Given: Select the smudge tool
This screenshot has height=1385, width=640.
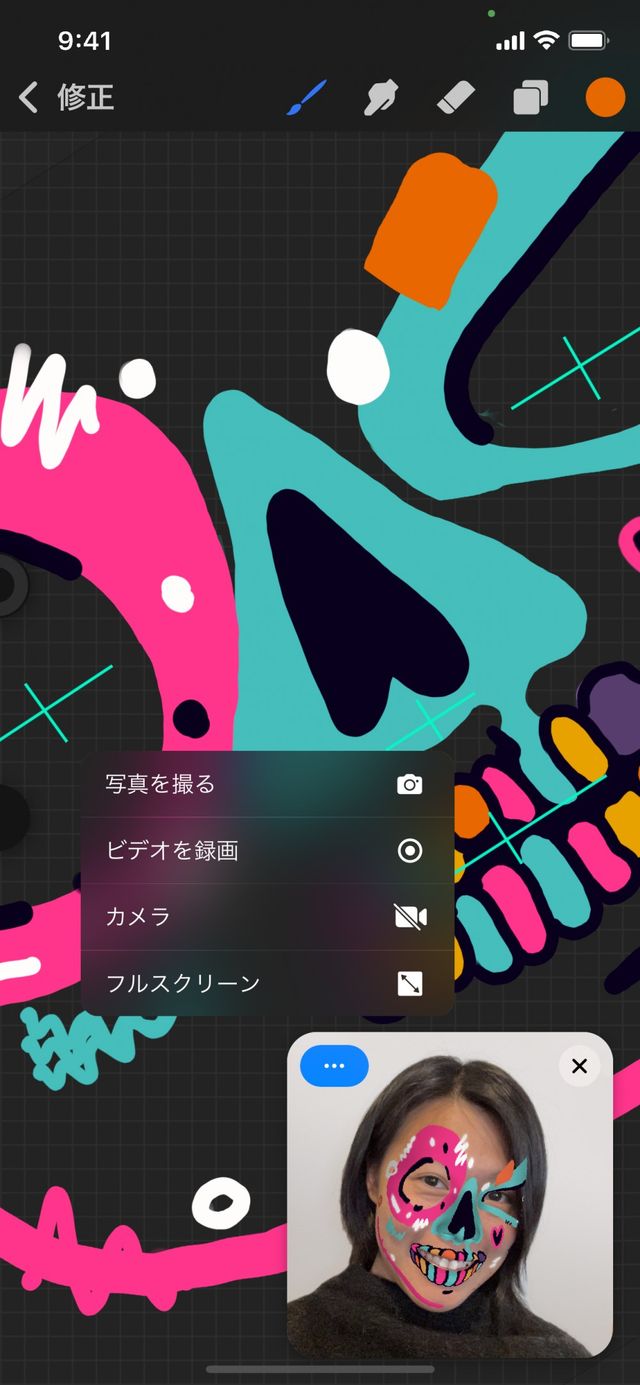Looking at the screenshot, I should pos(383,98).
